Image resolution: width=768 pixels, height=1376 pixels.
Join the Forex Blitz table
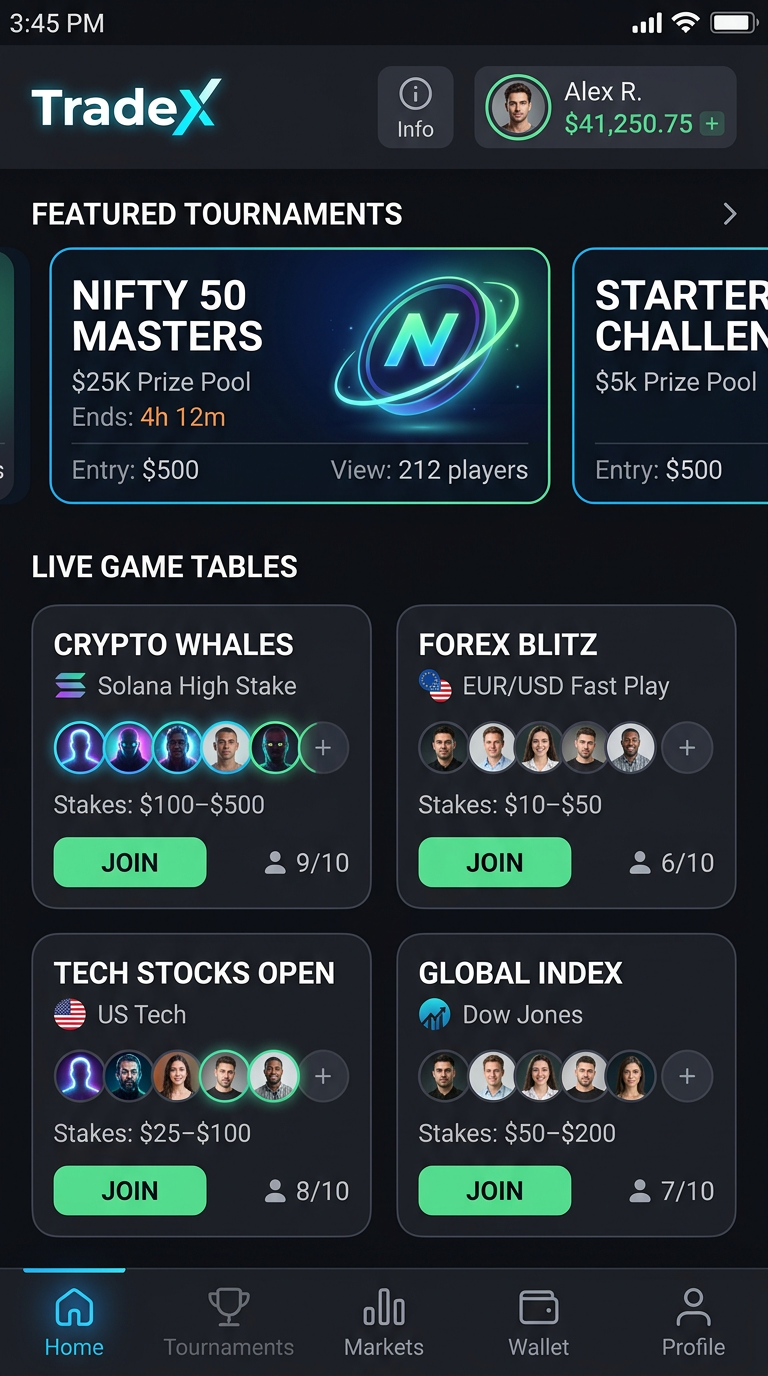[x=494, y=862]
